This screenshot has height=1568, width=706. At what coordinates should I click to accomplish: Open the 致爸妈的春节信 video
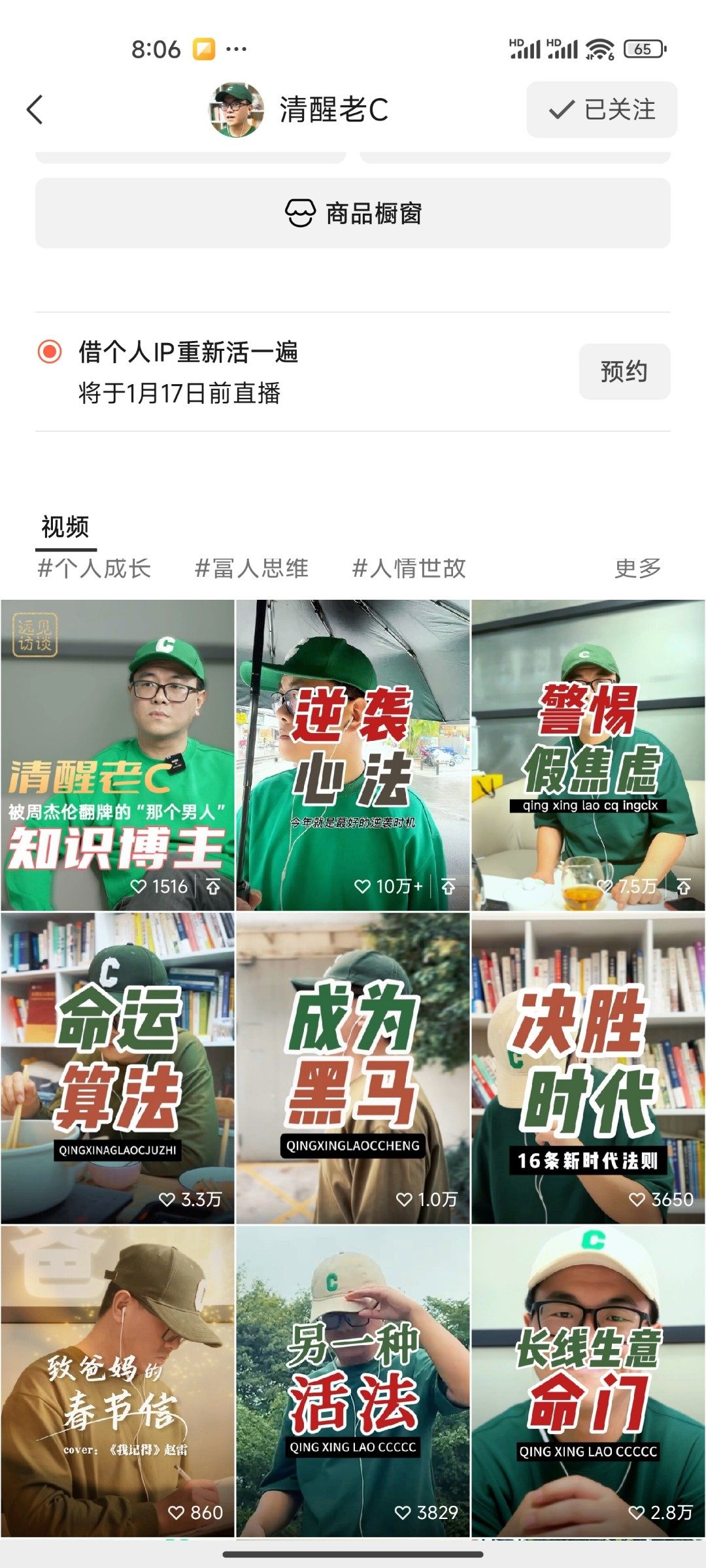click(x=118, y=1382)
